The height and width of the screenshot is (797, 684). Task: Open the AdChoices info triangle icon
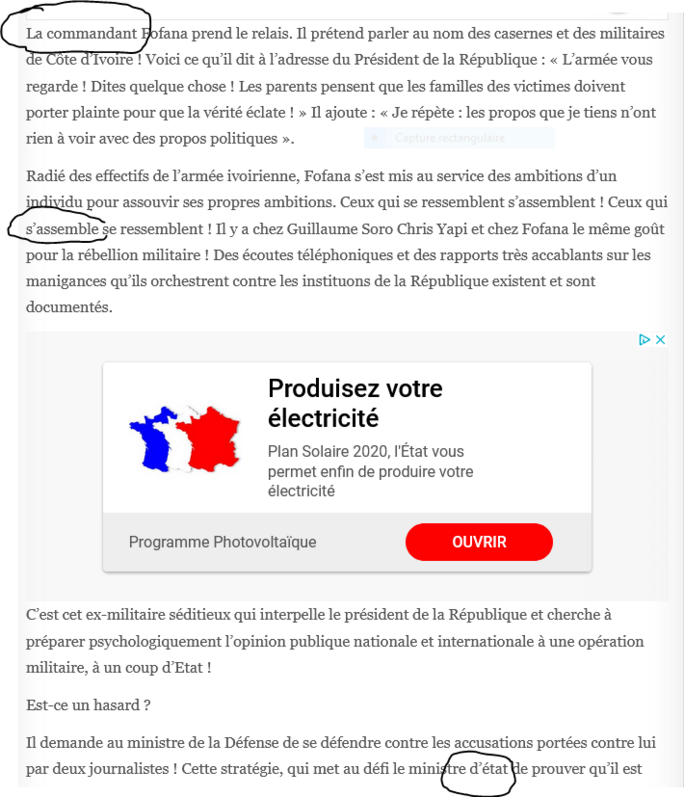[x=645, y=340]
